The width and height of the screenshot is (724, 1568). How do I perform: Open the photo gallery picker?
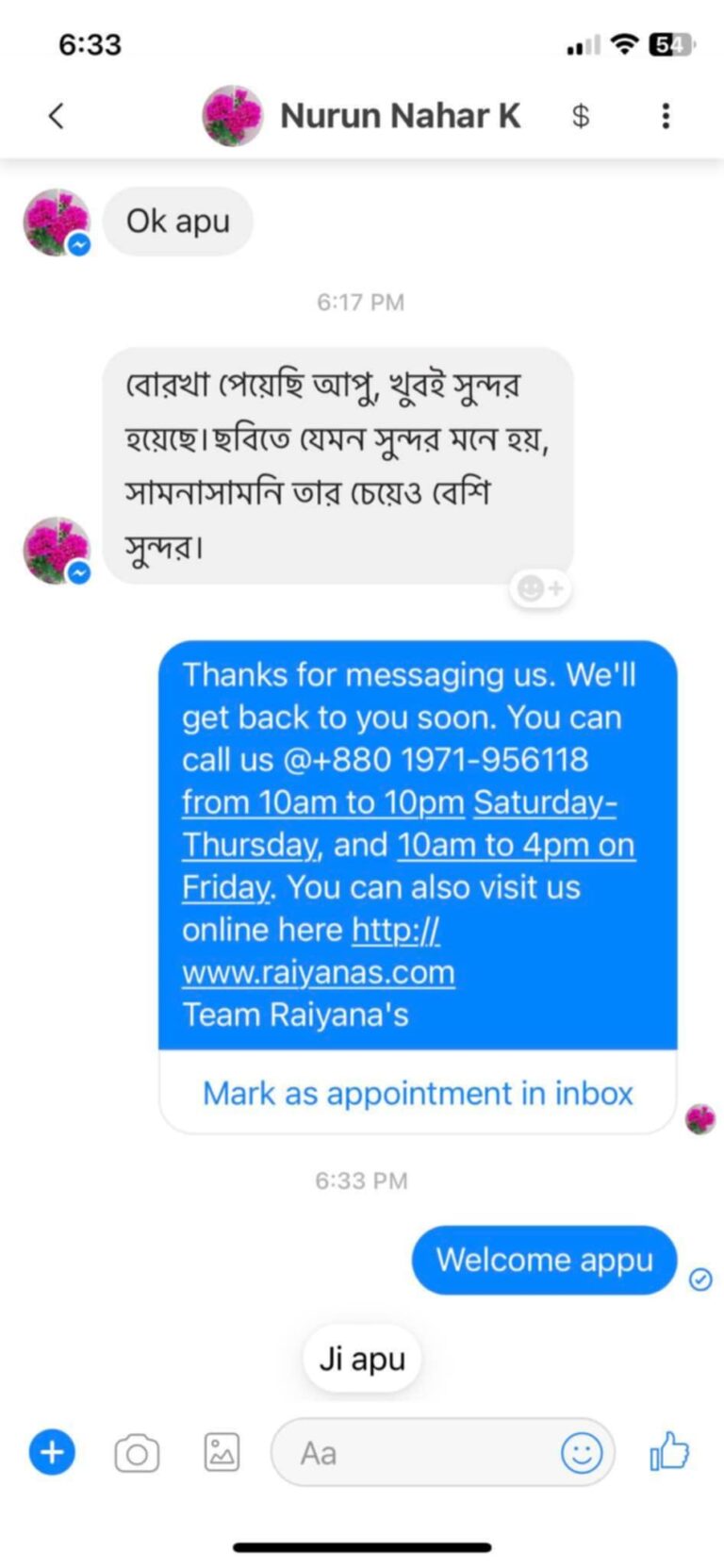click(x=222, y=1452)
